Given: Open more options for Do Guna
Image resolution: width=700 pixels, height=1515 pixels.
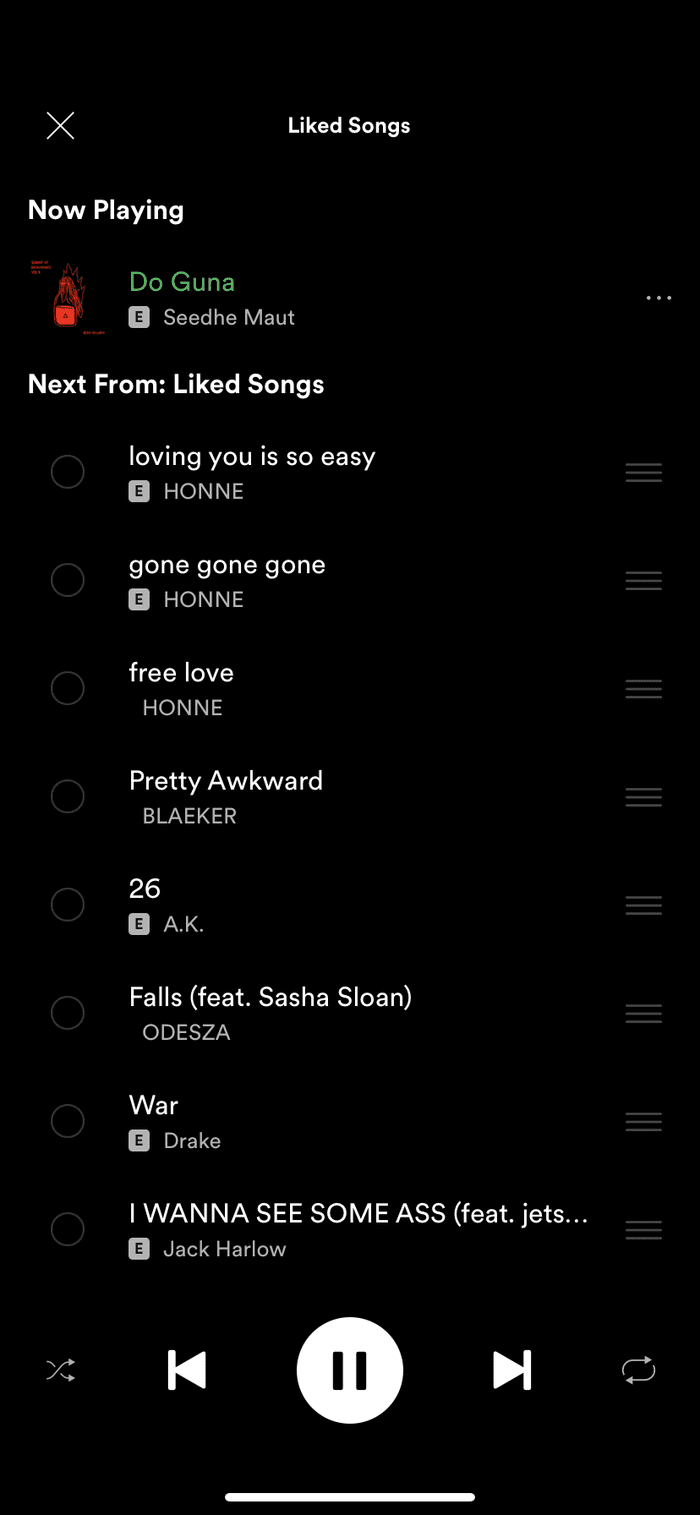Looking at the screenshot, I should click(658, 298).
